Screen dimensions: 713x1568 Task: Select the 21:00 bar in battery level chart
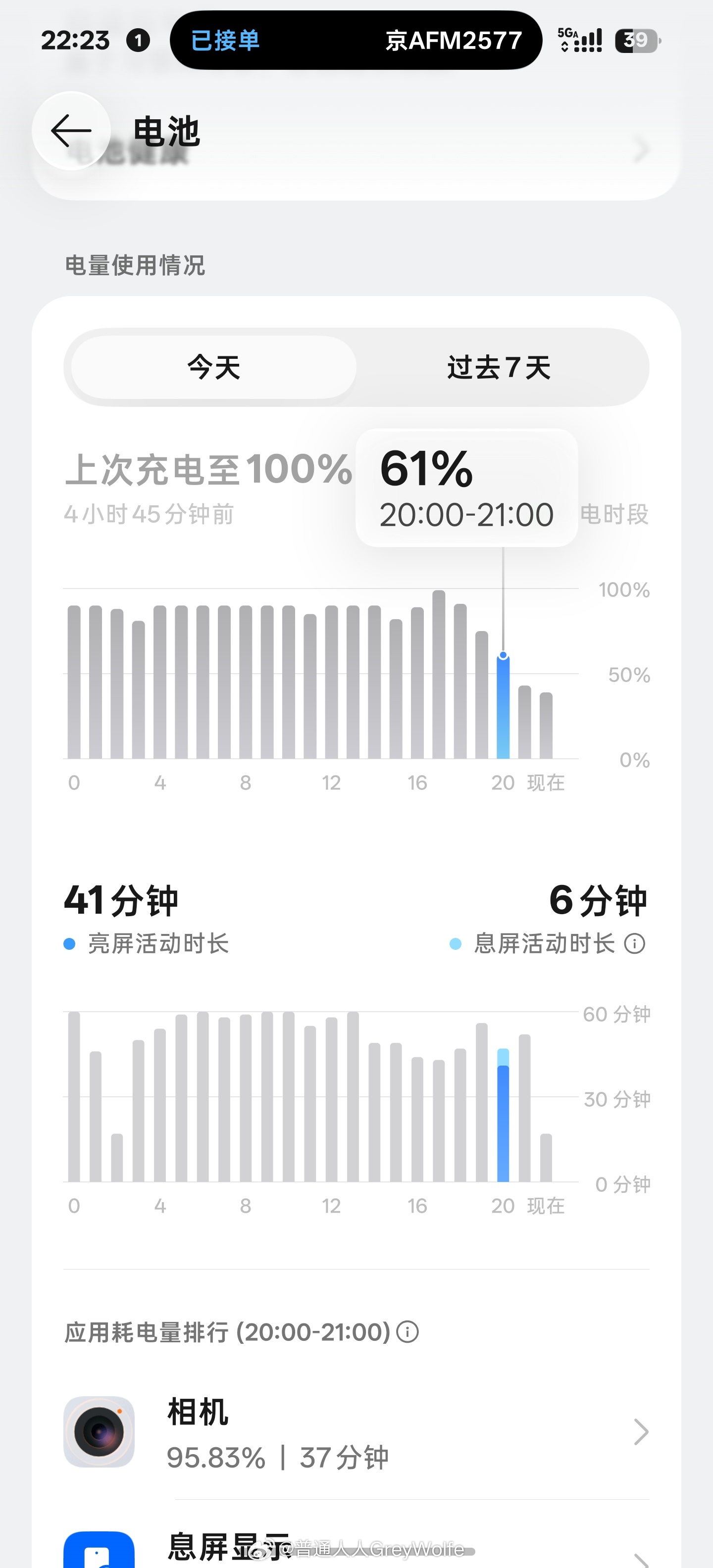point(524,722)
